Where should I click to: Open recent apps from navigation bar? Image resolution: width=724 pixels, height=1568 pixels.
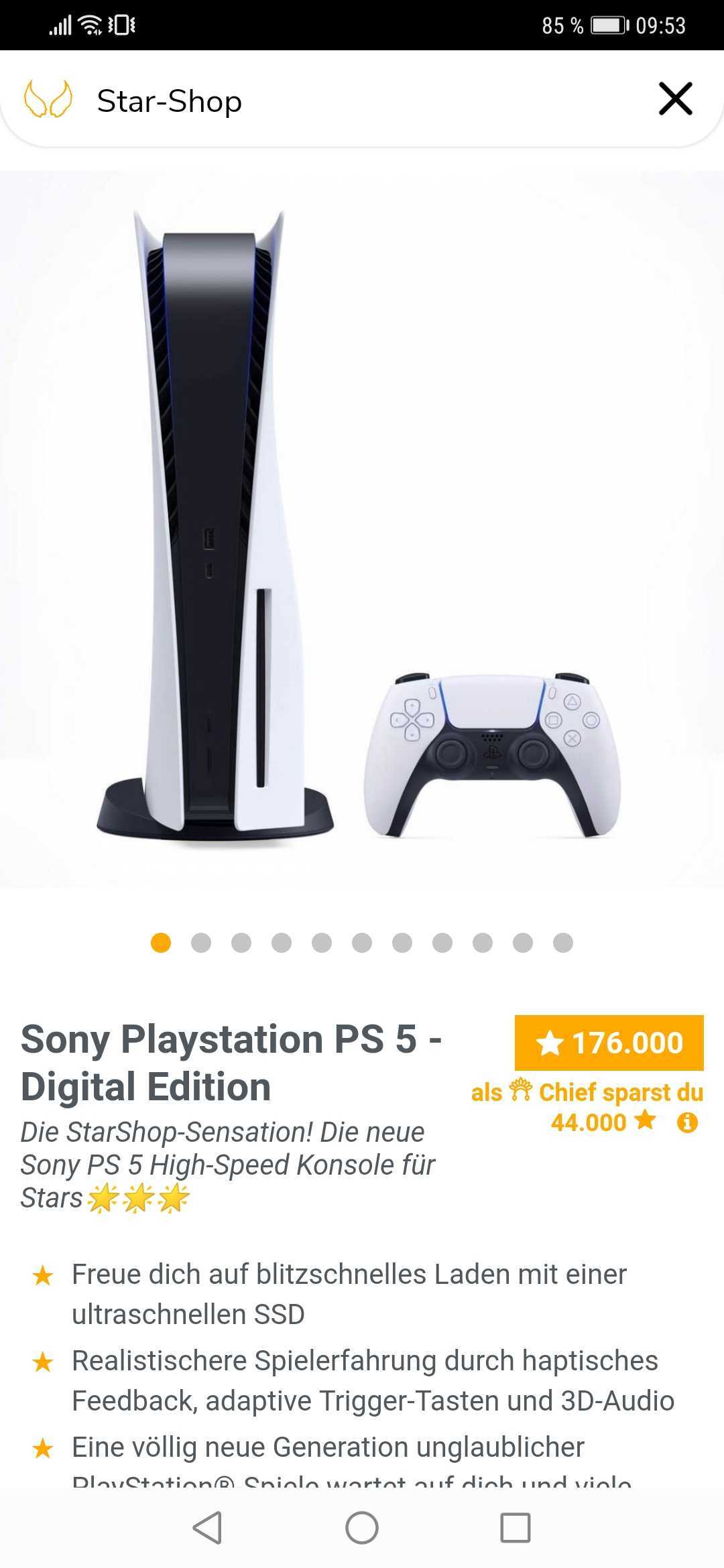(x=516, y=1528)
